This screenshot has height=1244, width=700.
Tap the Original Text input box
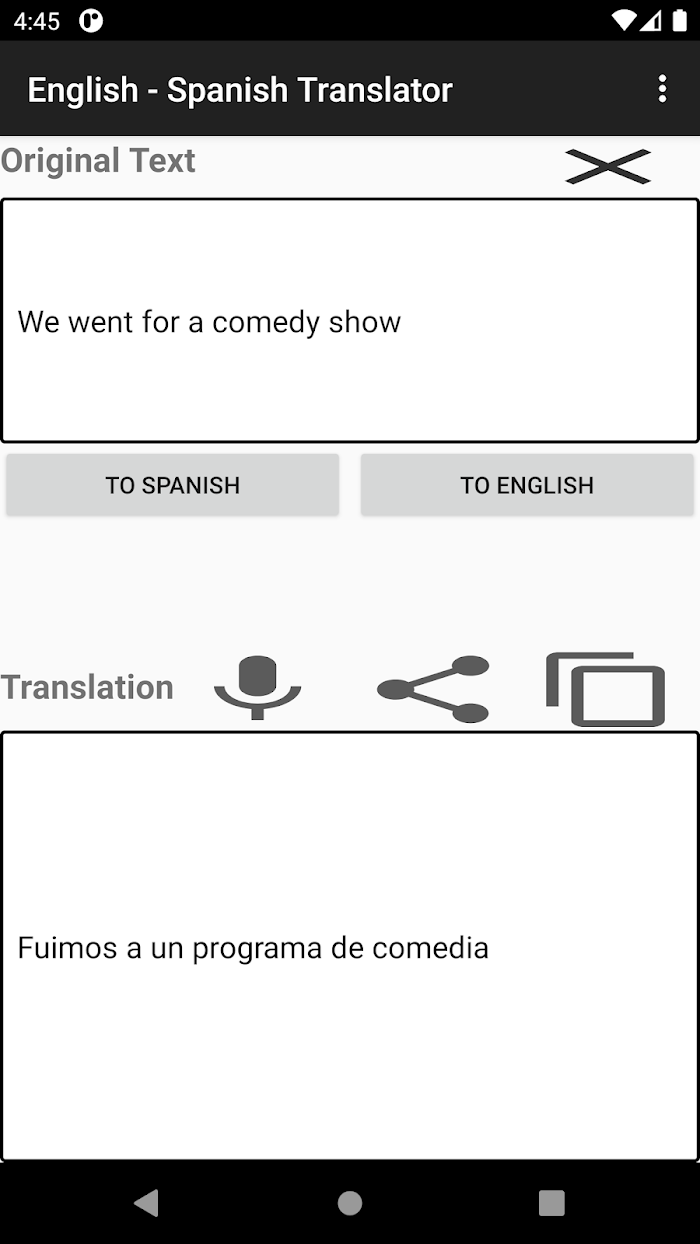(x=349, y=320)
